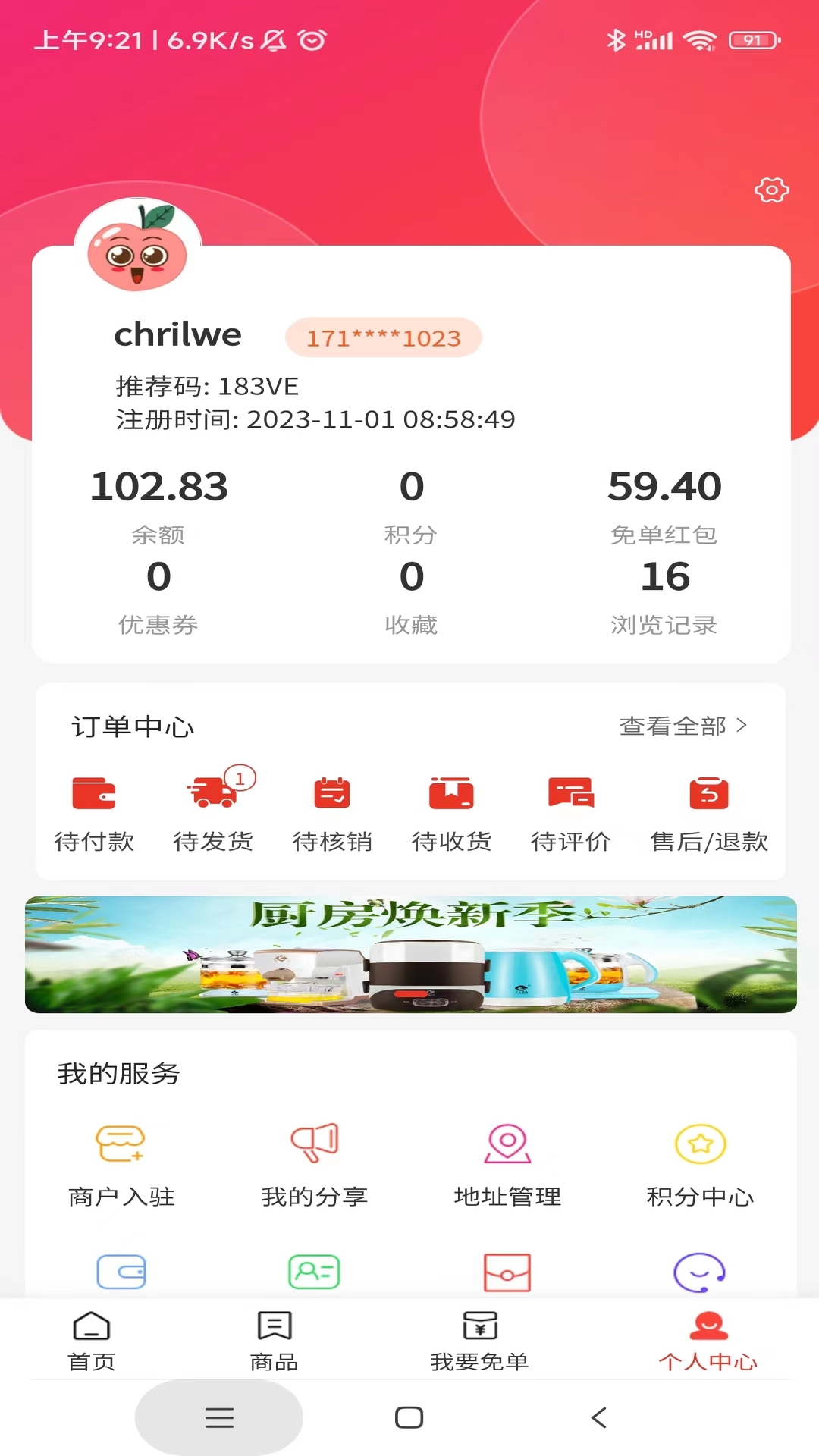Tap 查看全部 to view all orders
The image size is (819, 1456).
pyautogui.click(x=682, y=726)
